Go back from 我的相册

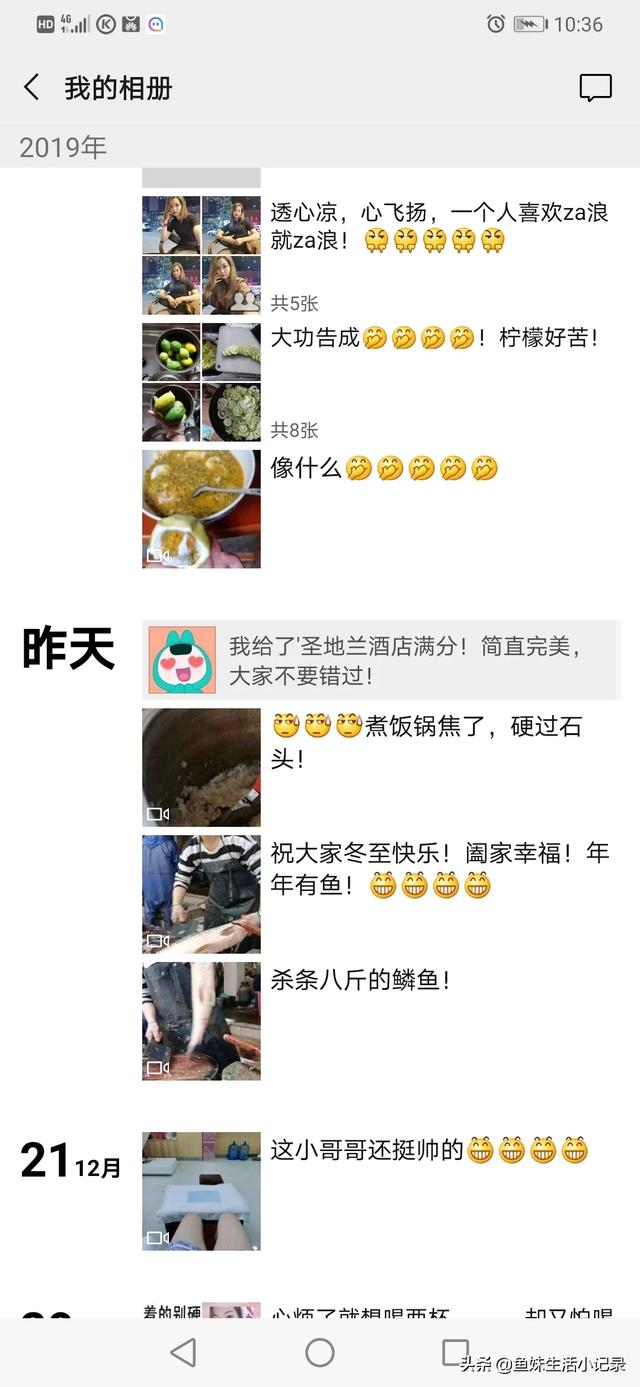pyautogui.click(x=32, y=88)
